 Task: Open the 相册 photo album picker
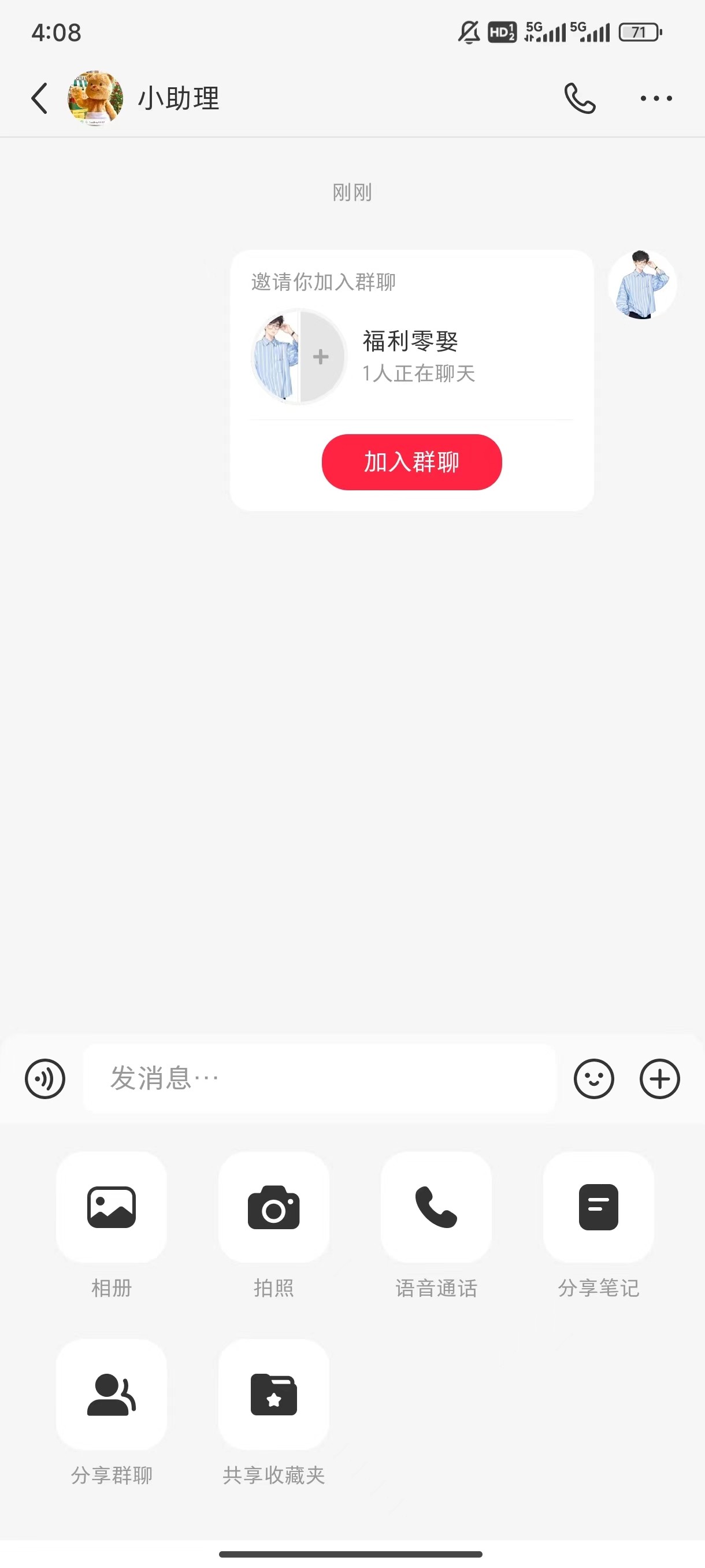point(112,1208)
